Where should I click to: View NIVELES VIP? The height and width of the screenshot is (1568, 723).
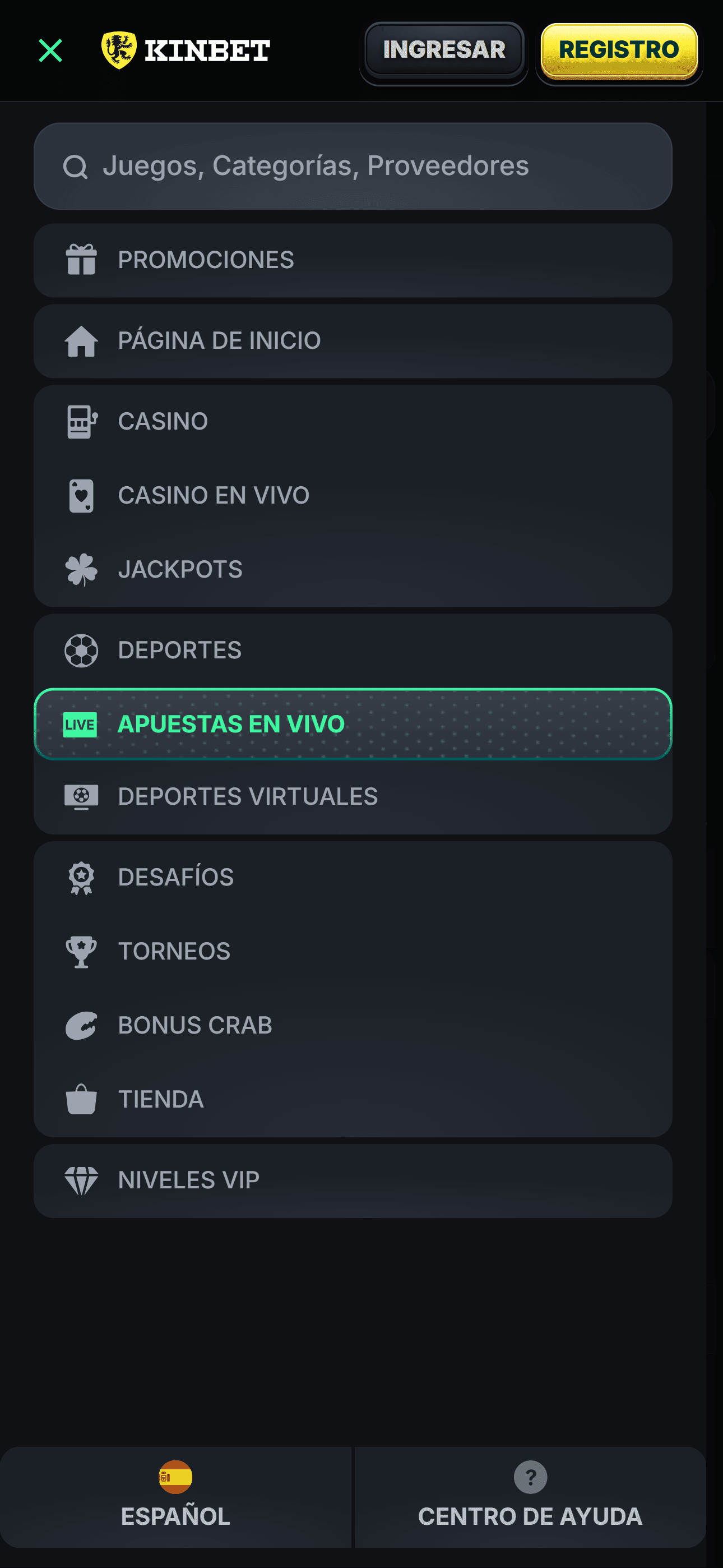coord(353,1181)
